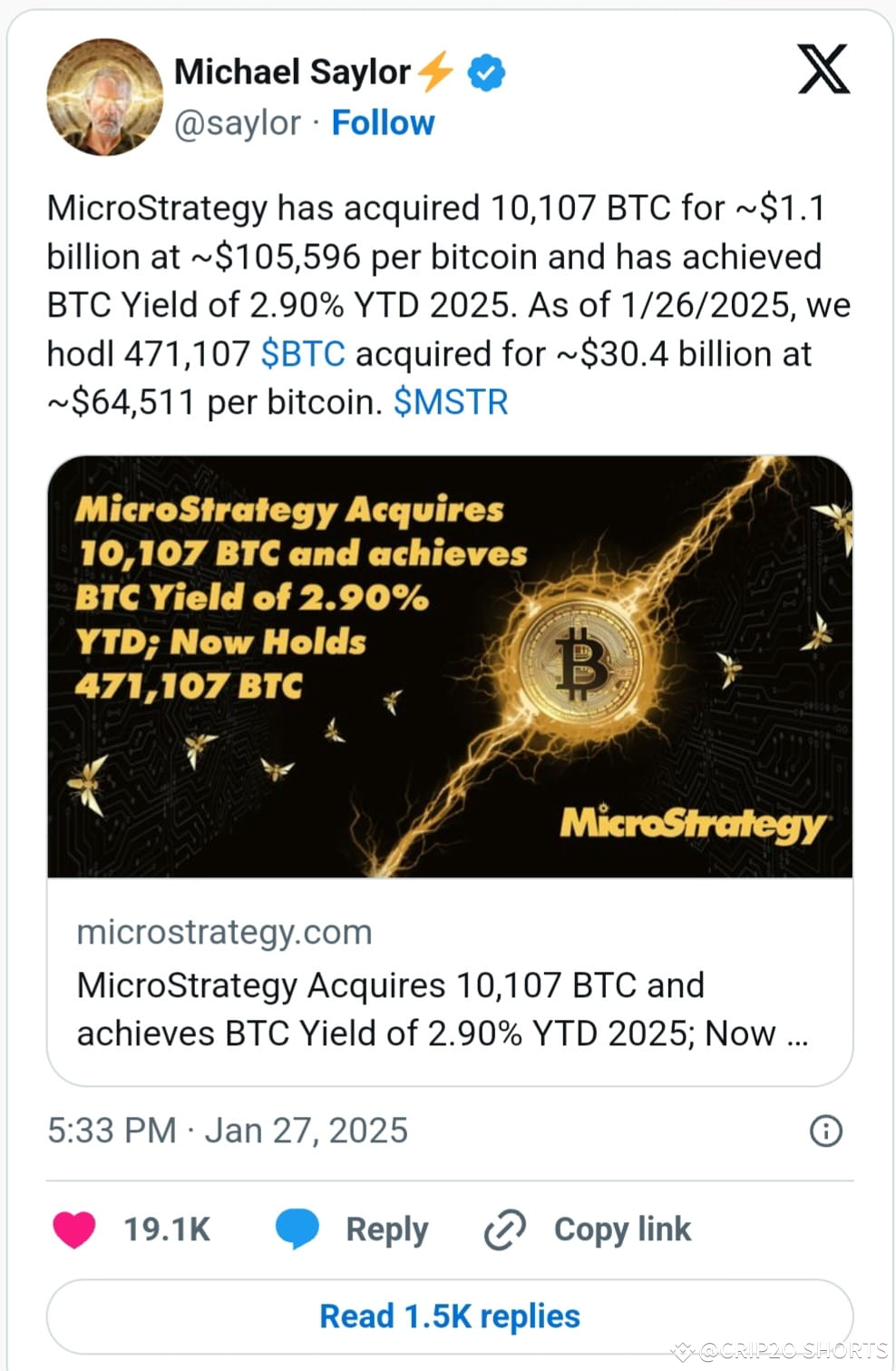Viewport: 896px width, 1371px height.
Task: Toggle follow state via the Follow control
Action: click(383, 122)
